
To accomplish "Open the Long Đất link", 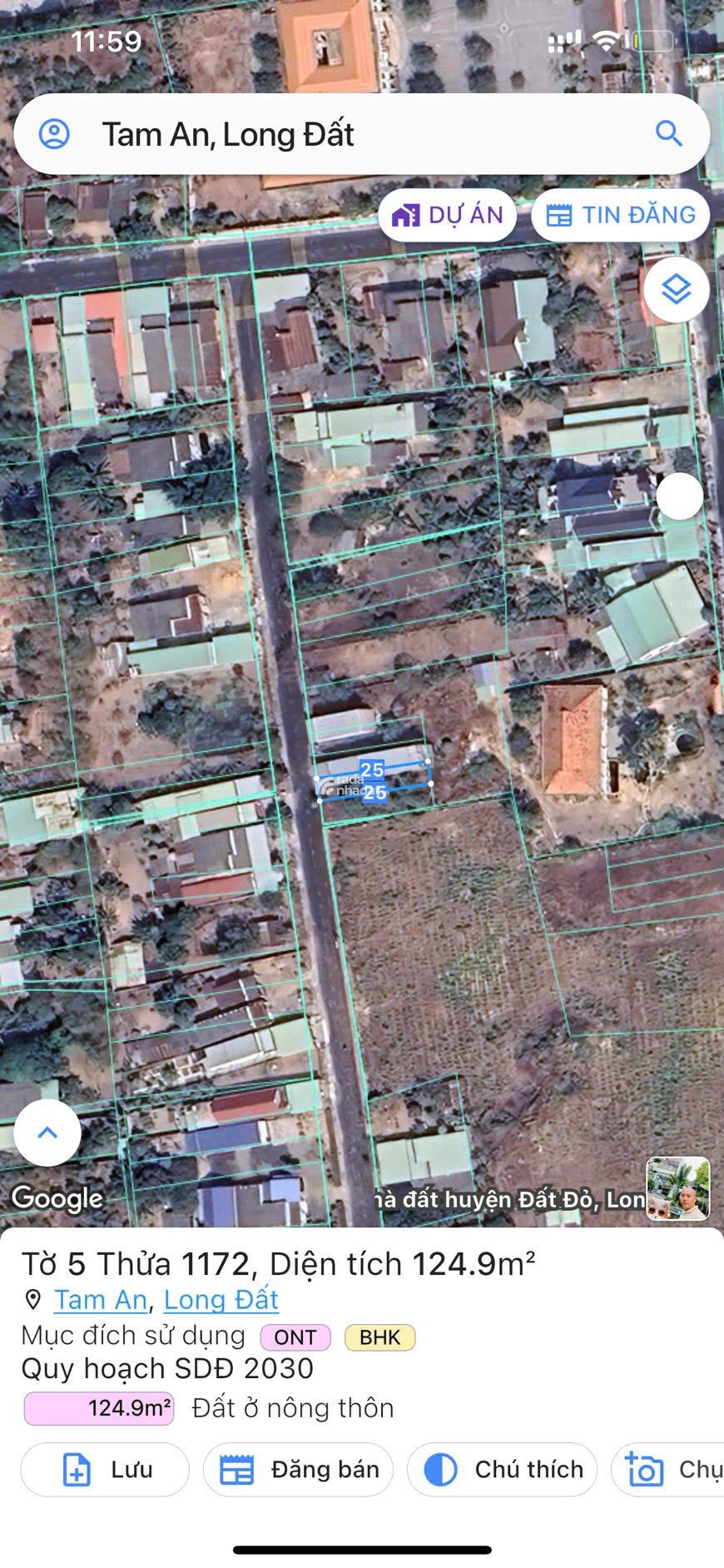I will tap(221, 1300).
